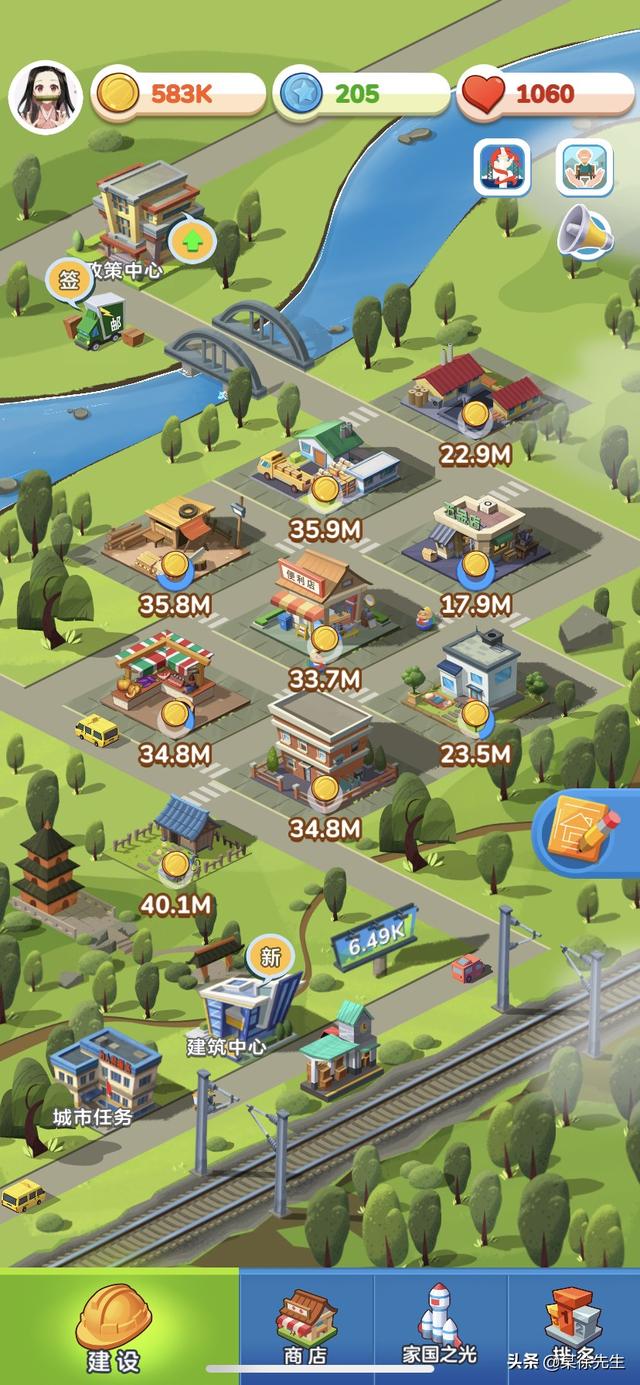This screenshot has height=1385, width=640.
Task: Open the green people icon
Action: 584,167
